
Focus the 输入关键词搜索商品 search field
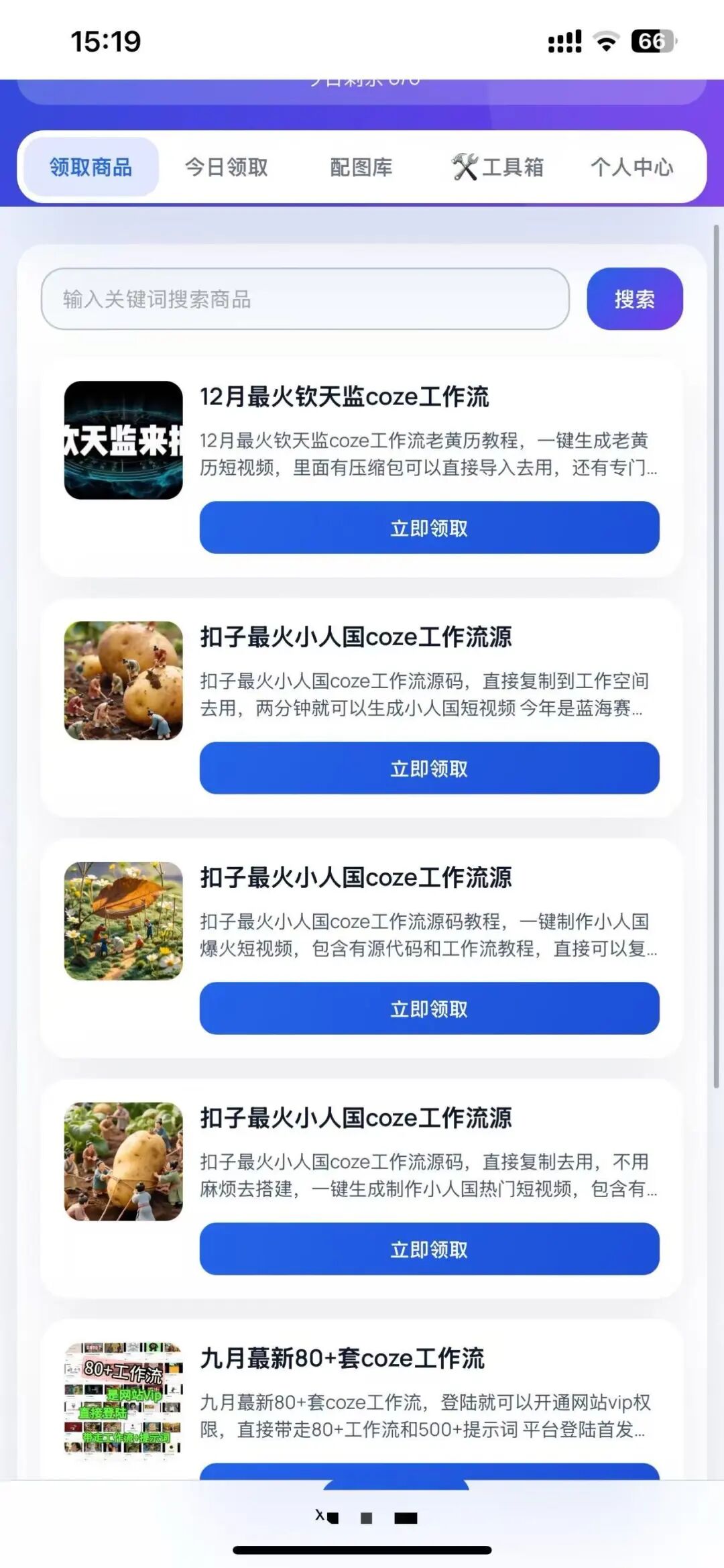[305, 299]
